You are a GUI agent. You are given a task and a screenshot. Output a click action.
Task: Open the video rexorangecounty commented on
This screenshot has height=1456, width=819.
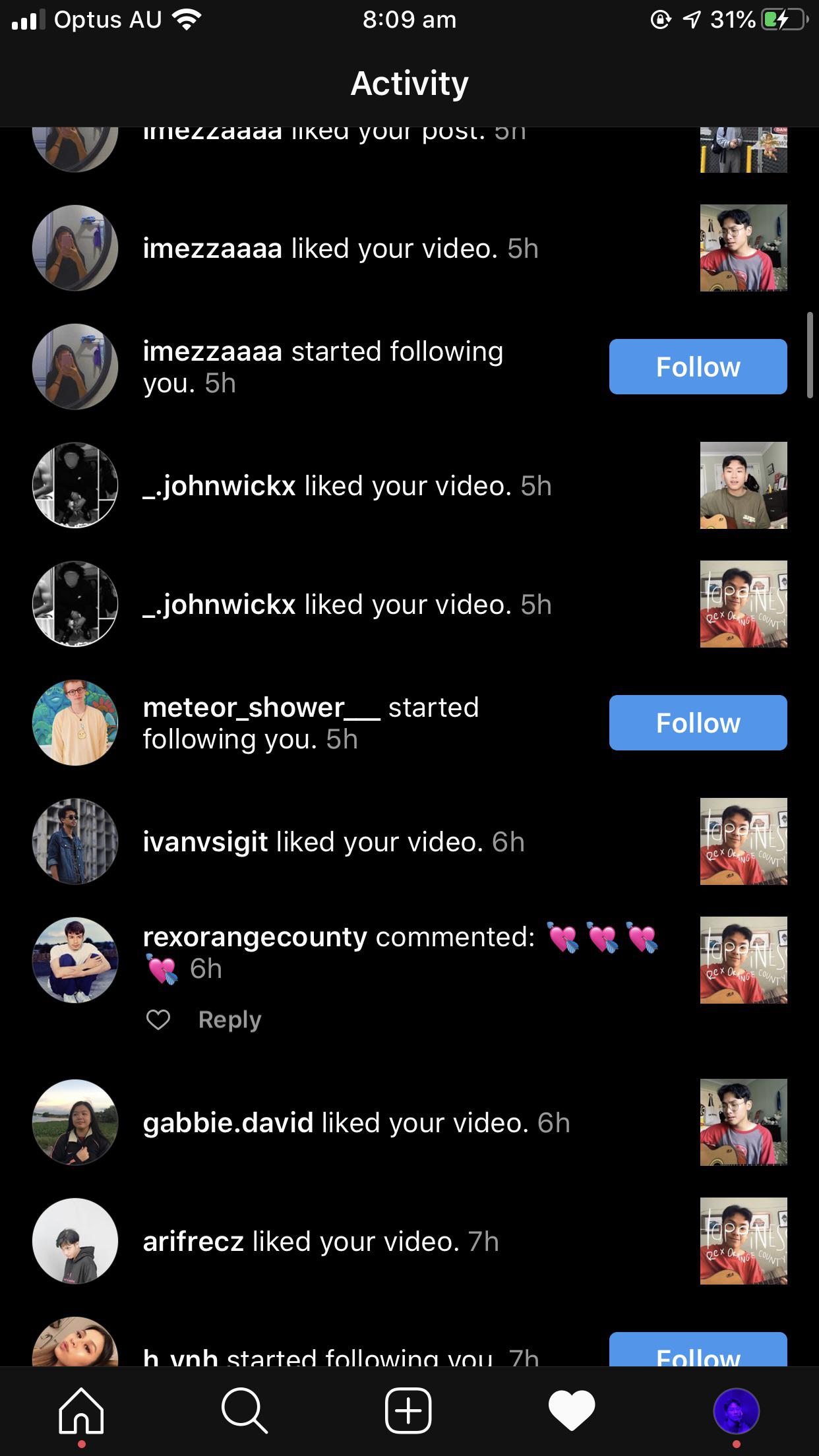[743, 960]
